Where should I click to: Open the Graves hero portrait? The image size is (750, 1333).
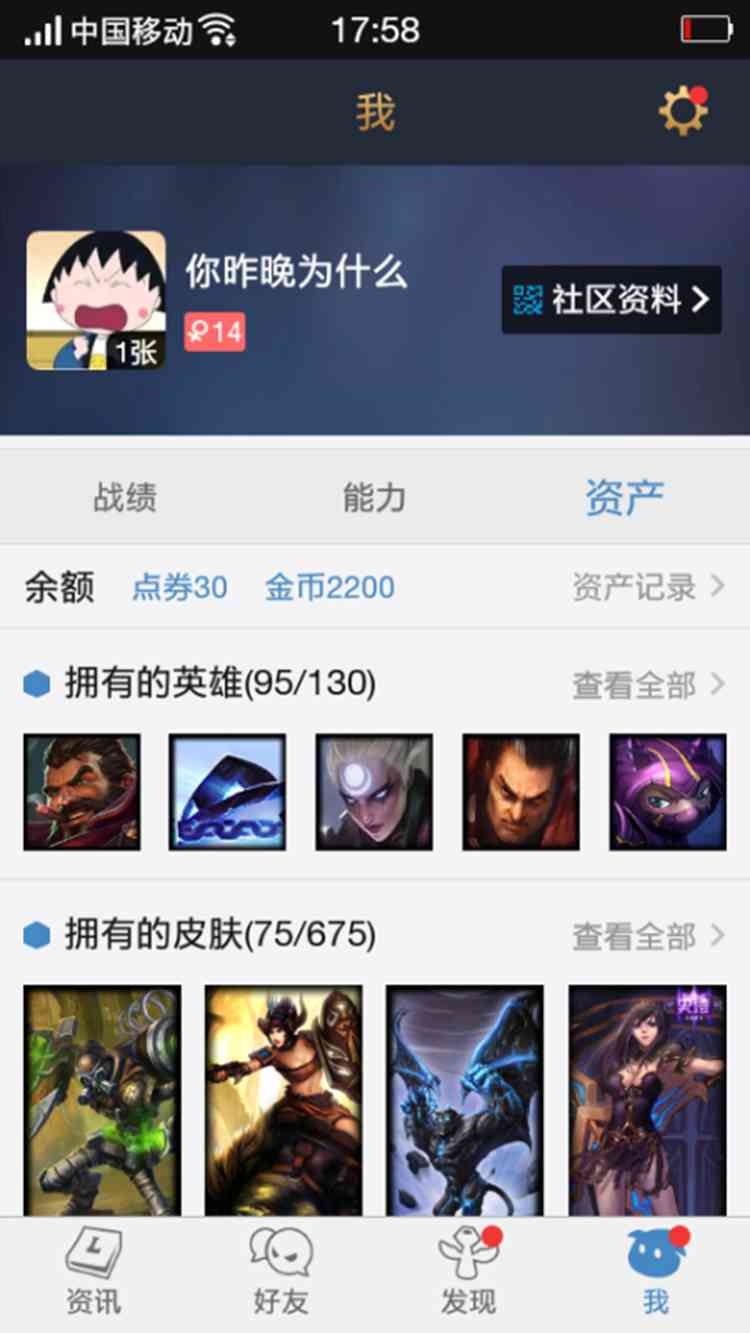pyautogui.click(x=82, y=792)
